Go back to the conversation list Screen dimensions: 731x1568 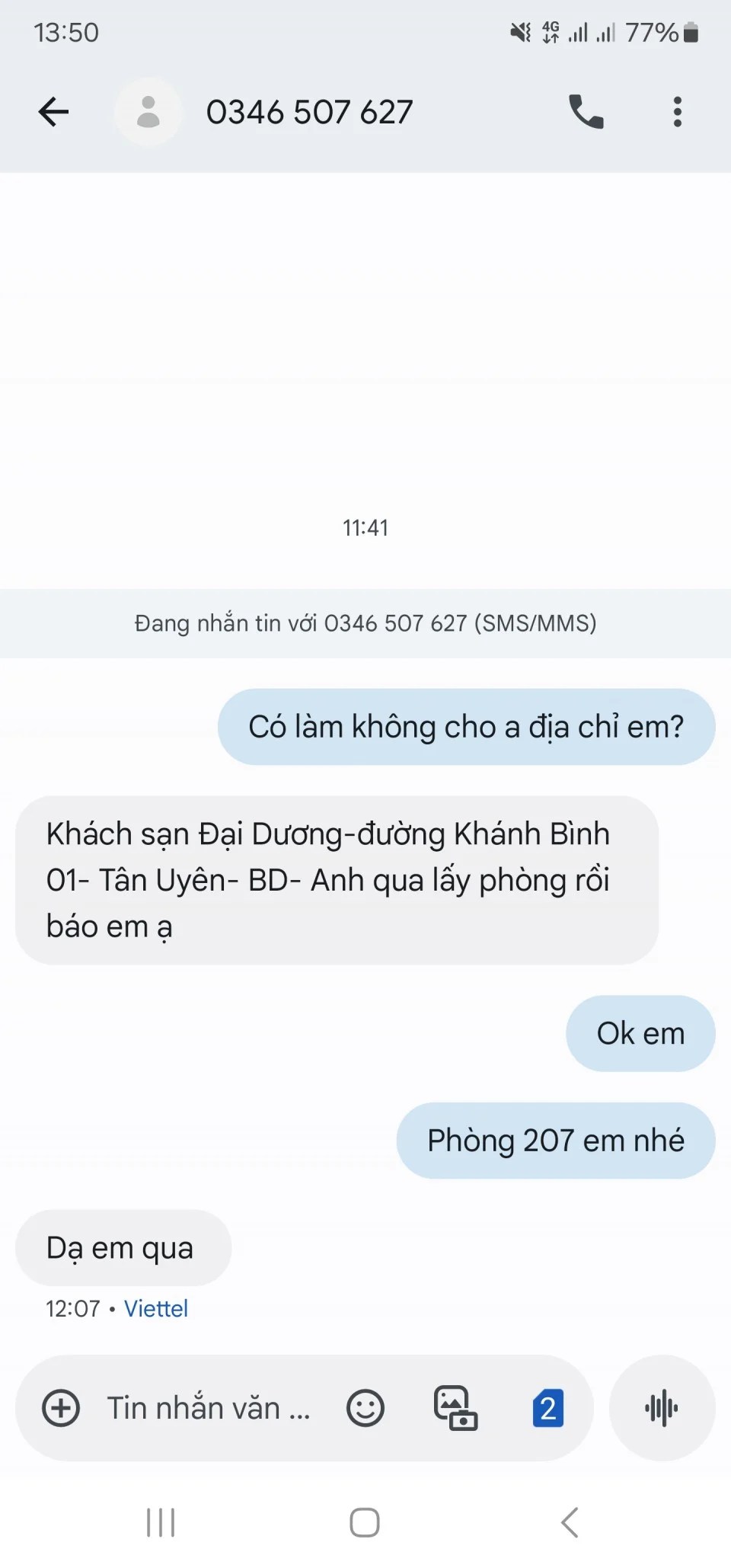(x=53, y=112)
